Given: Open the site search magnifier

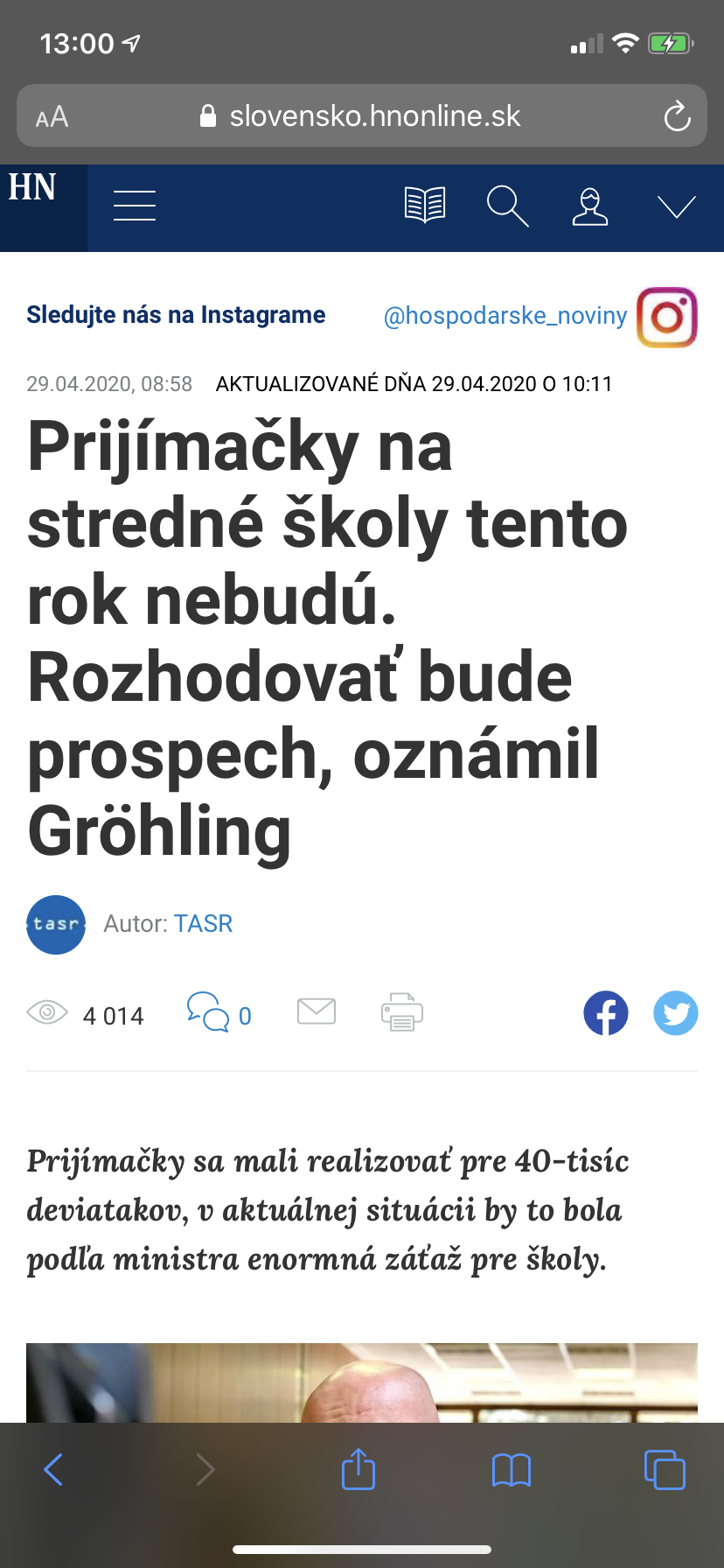Looking at the screenshot, I should click(x=507, y=206).
